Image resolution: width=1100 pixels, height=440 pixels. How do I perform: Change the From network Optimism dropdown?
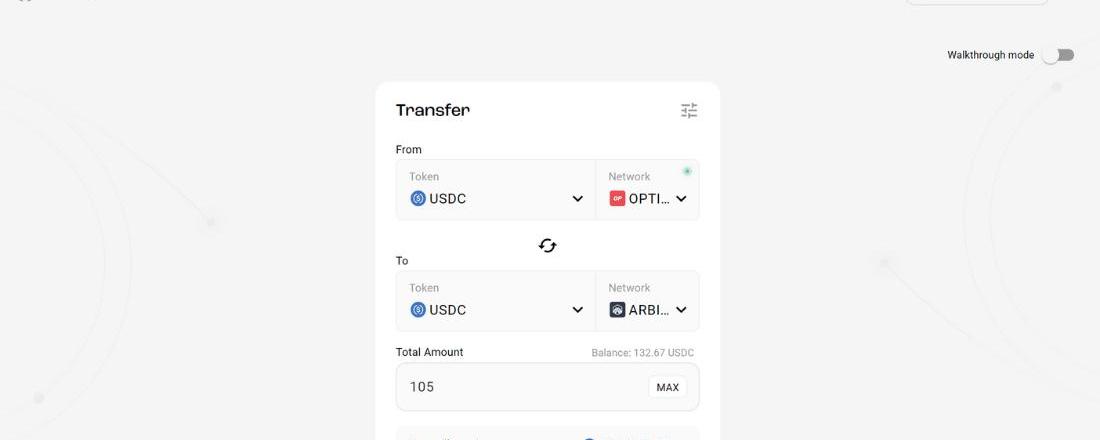648,198
